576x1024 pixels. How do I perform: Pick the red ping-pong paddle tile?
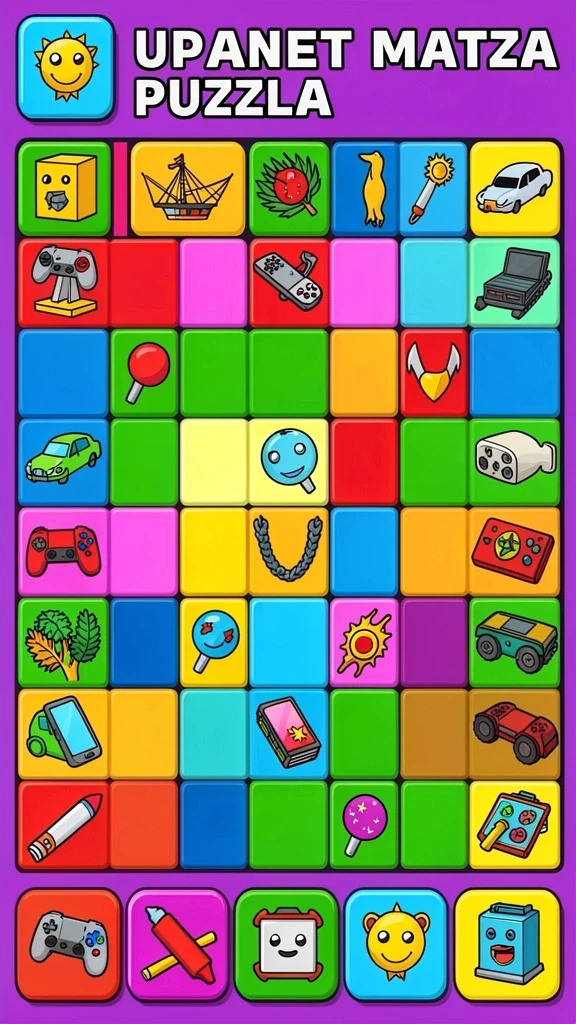click(x=144, y=373)
